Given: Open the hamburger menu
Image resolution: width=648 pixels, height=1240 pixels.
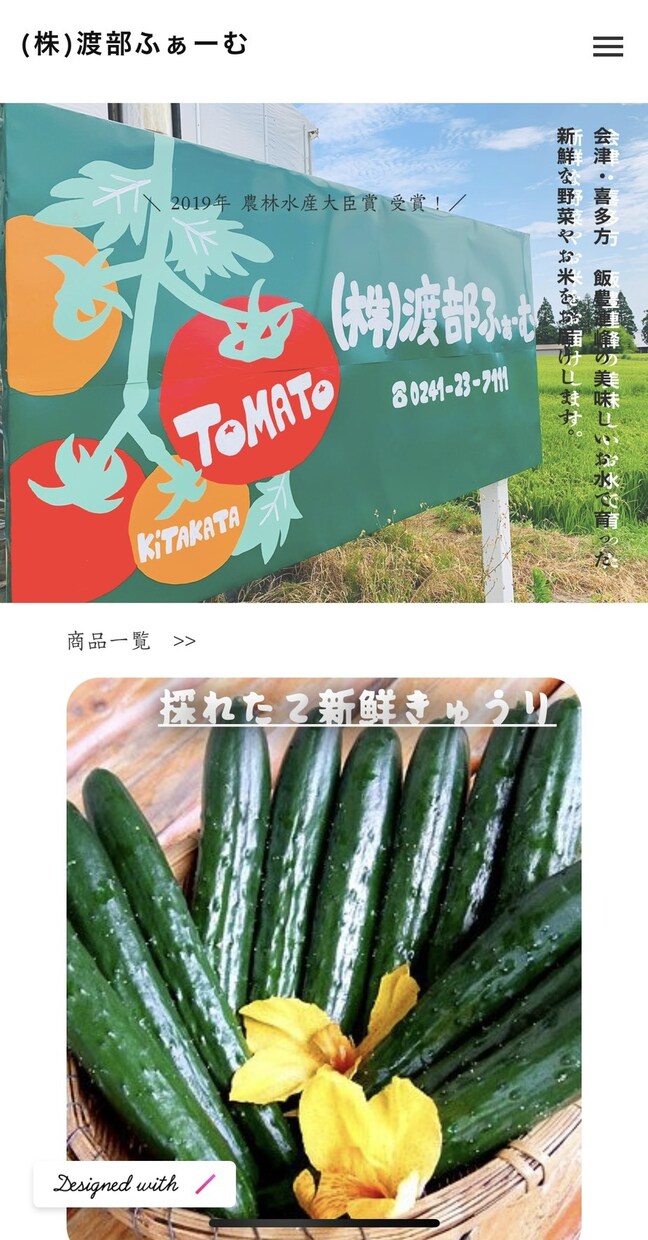Looking at the screenshot, I should point(608,47).
